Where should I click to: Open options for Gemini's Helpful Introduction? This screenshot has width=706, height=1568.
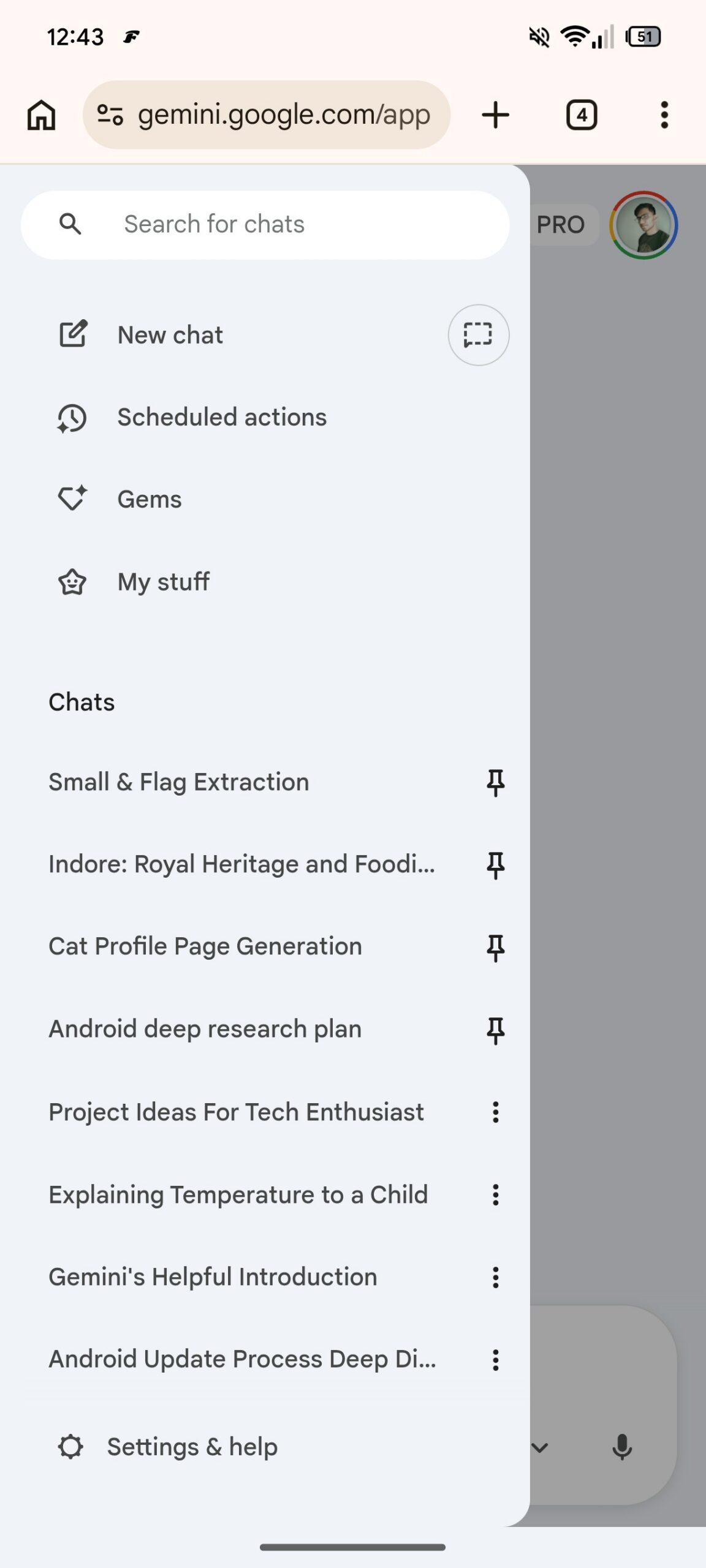[495, 1277]
